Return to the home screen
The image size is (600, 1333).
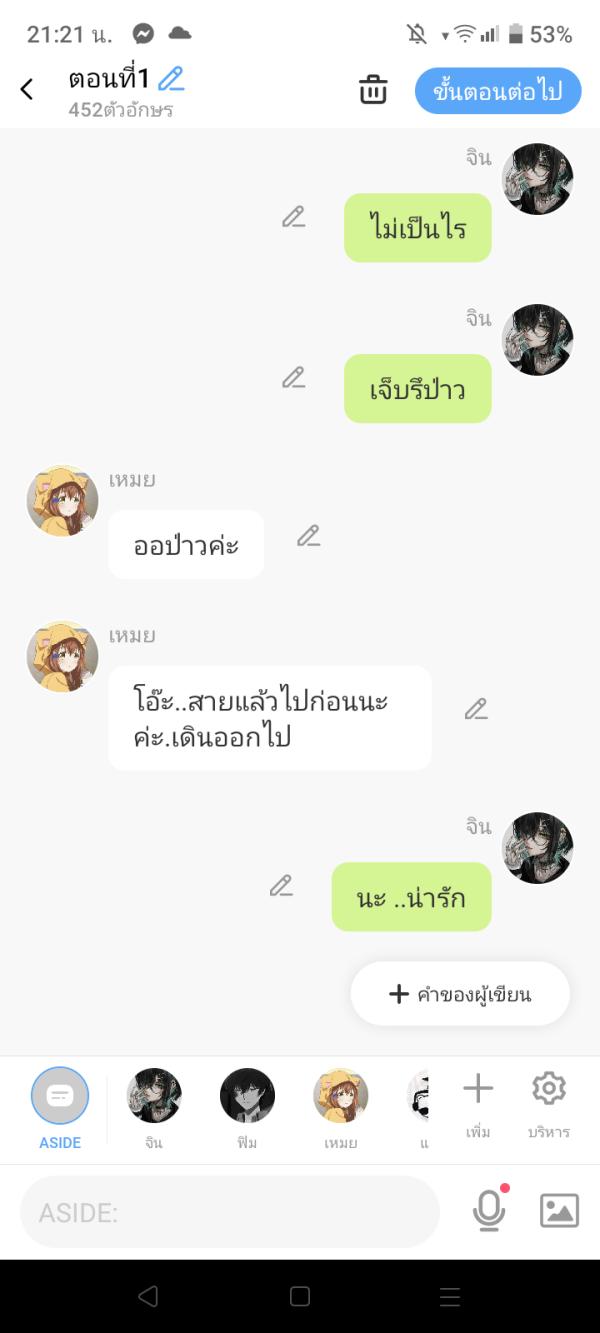click(299, 1297)
